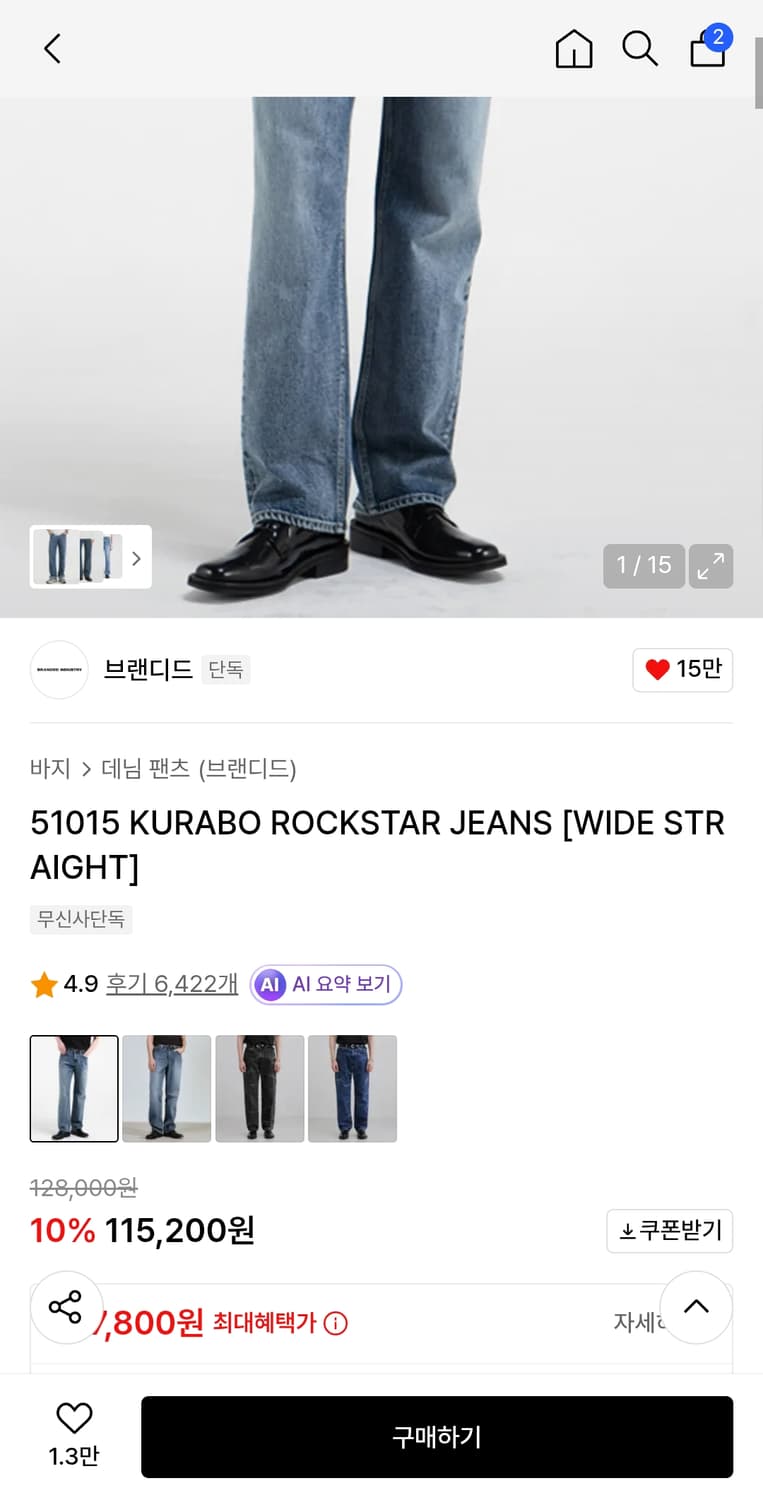Collapse the price benefit panel
The width and height of the screenshot is (763, 1500).
click(x=695, y=1307)
